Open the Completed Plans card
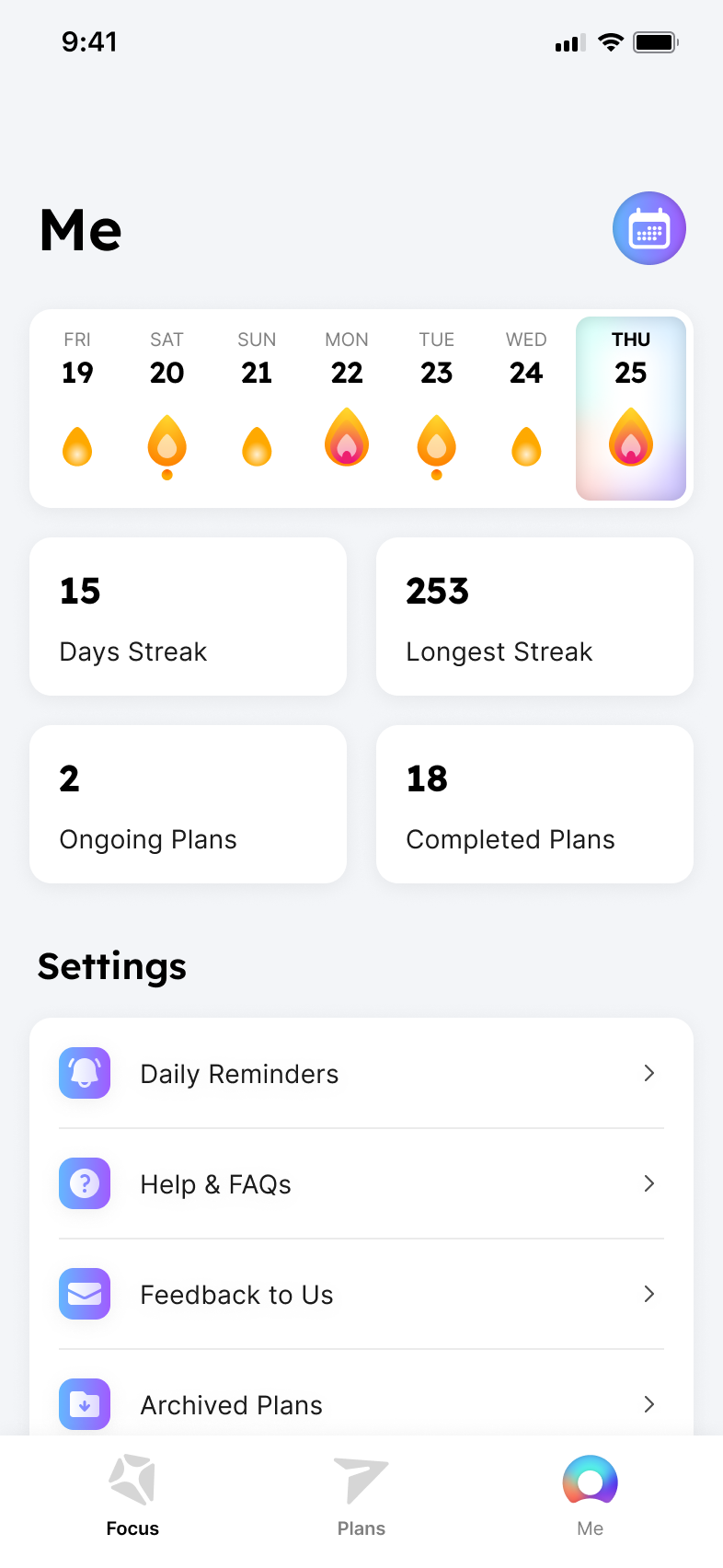 click(534, 804)
